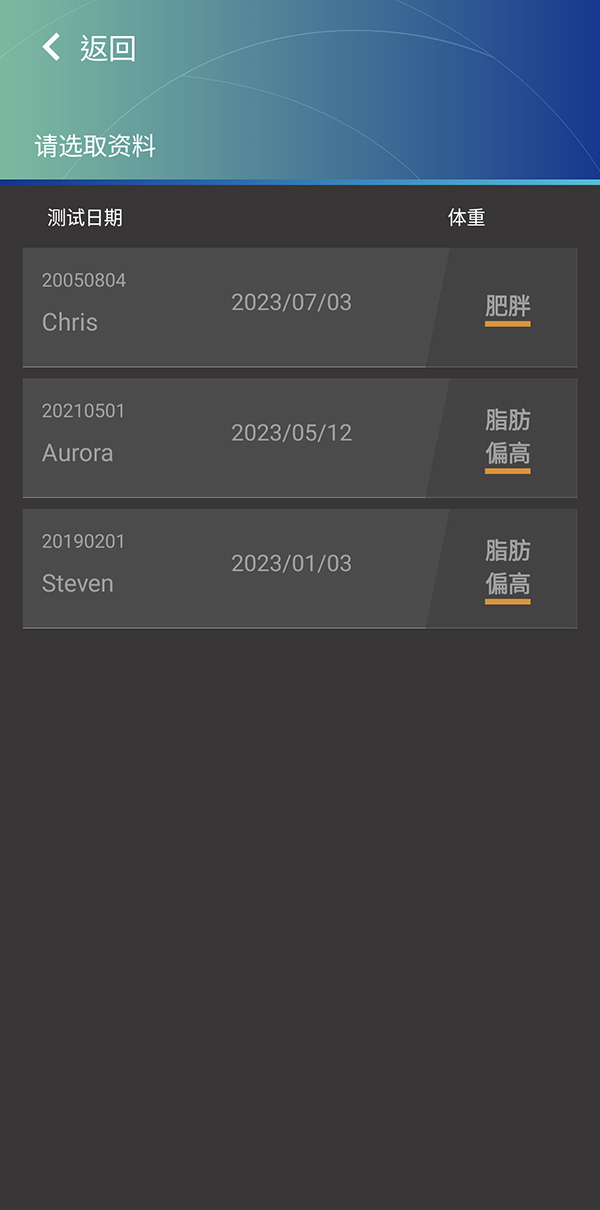
Task: Go back using the 返回 arrow
Action: point(51,47)
